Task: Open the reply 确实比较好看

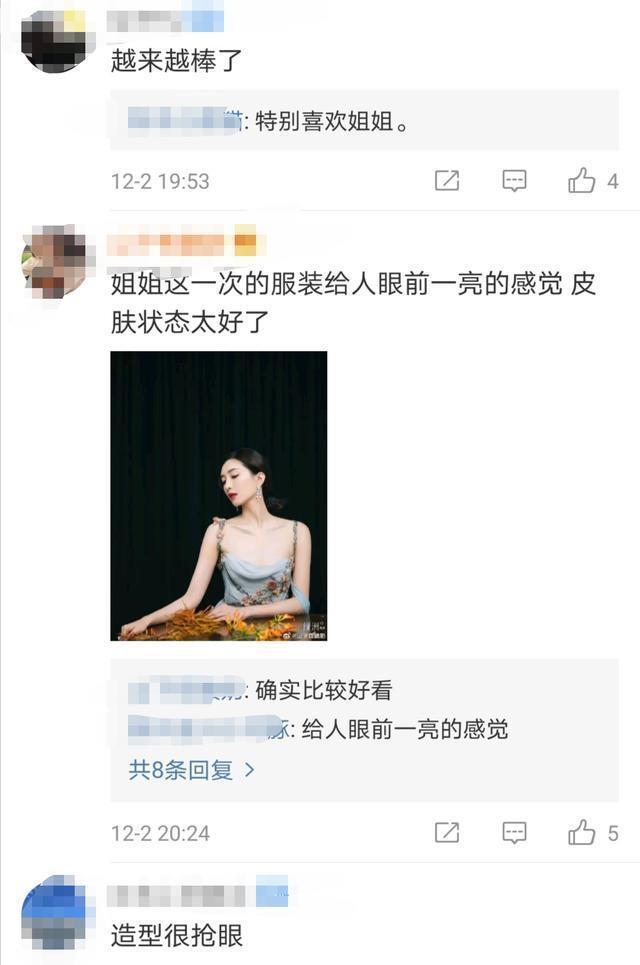Action: 324,690
